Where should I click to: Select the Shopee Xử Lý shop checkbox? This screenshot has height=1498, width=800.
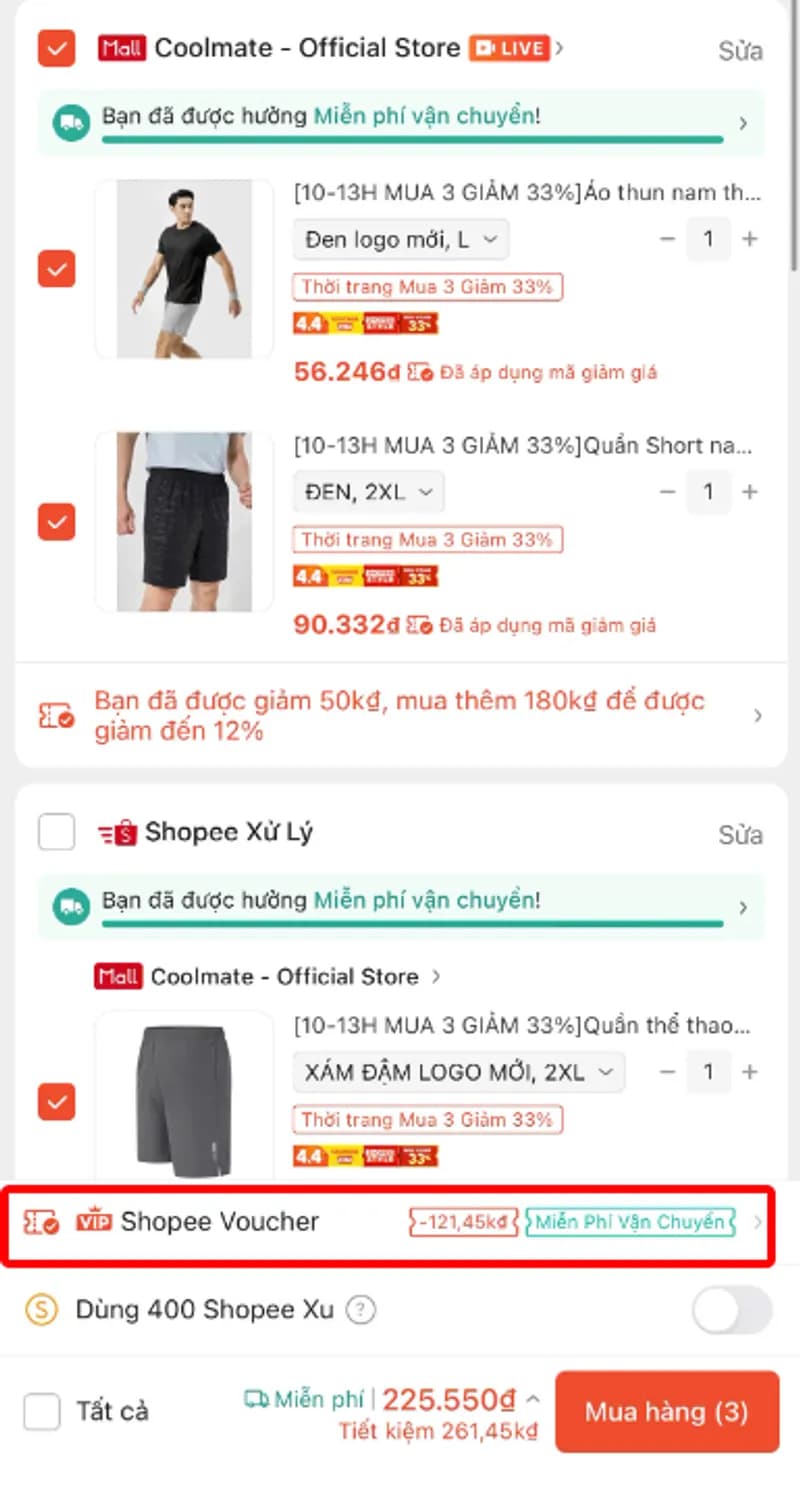(56, 831)
